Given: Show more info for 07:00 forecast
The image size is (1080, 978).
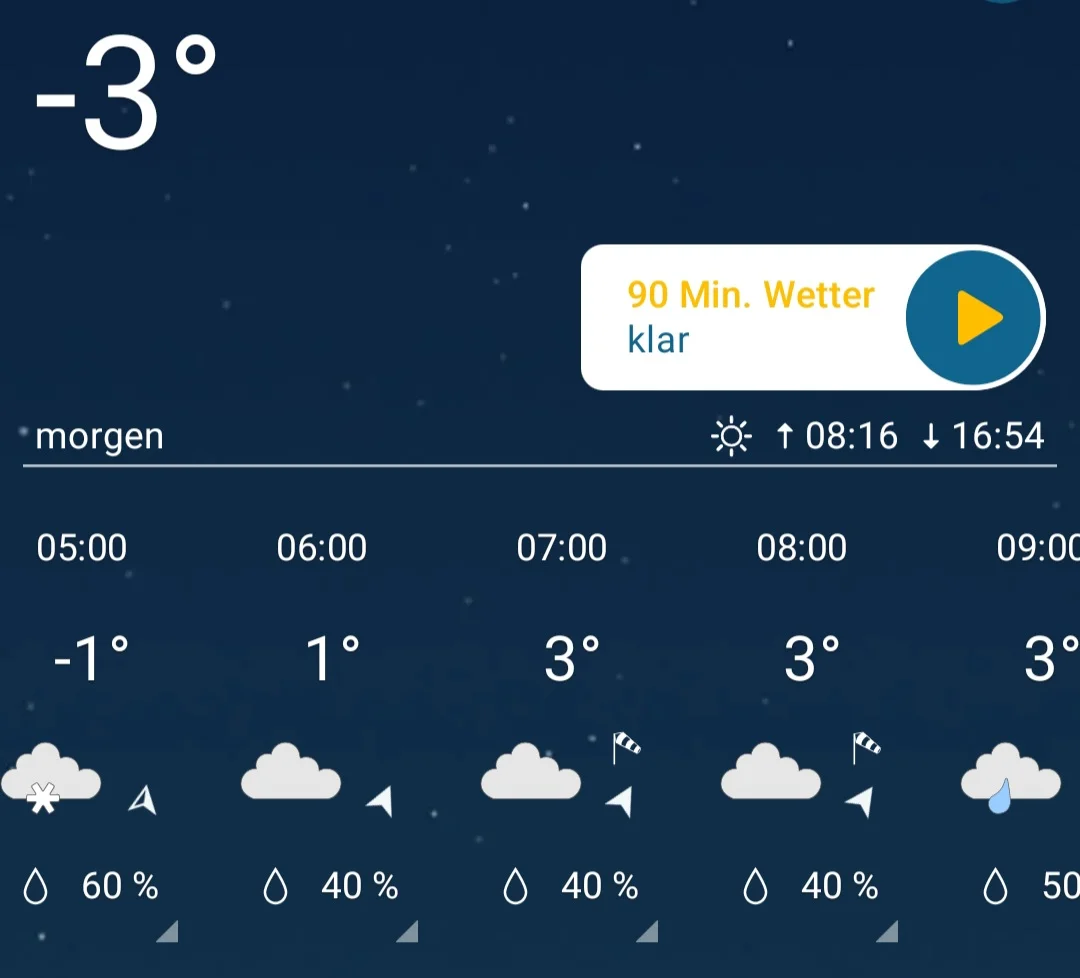Looking at the screenshot, I should [x=648, y=932].
